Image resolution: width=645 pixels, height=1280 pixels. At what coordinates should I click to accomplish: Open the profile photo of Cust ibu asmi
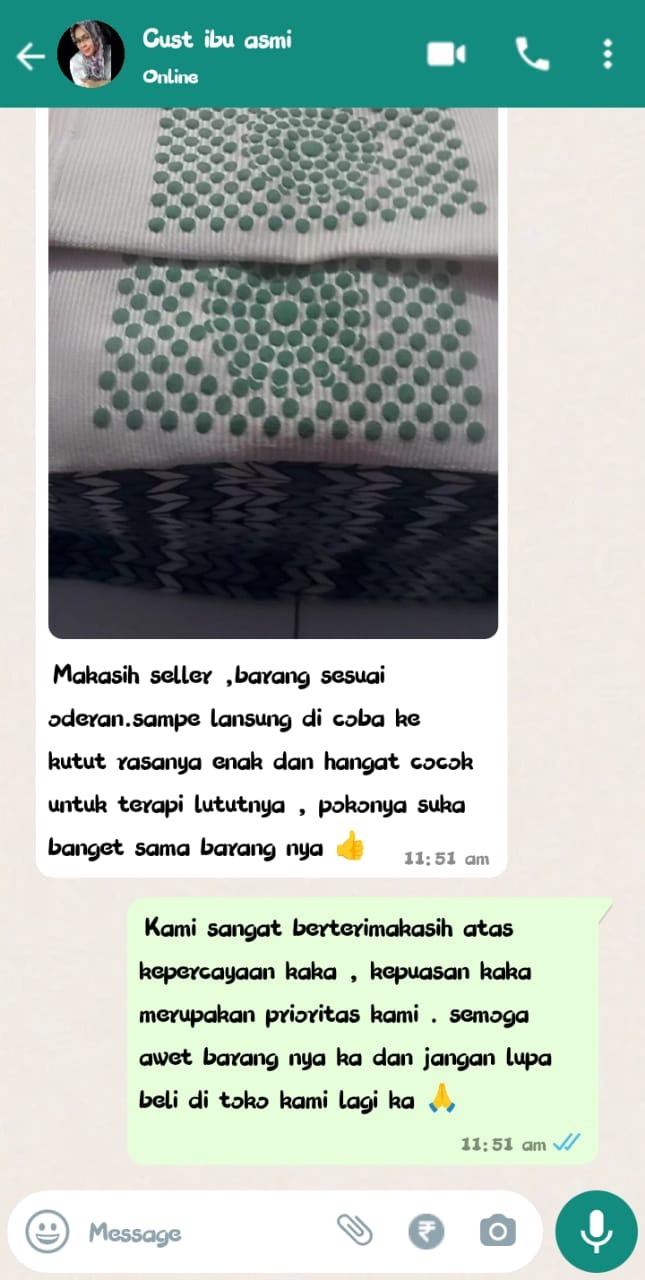(x=91, y=54)
